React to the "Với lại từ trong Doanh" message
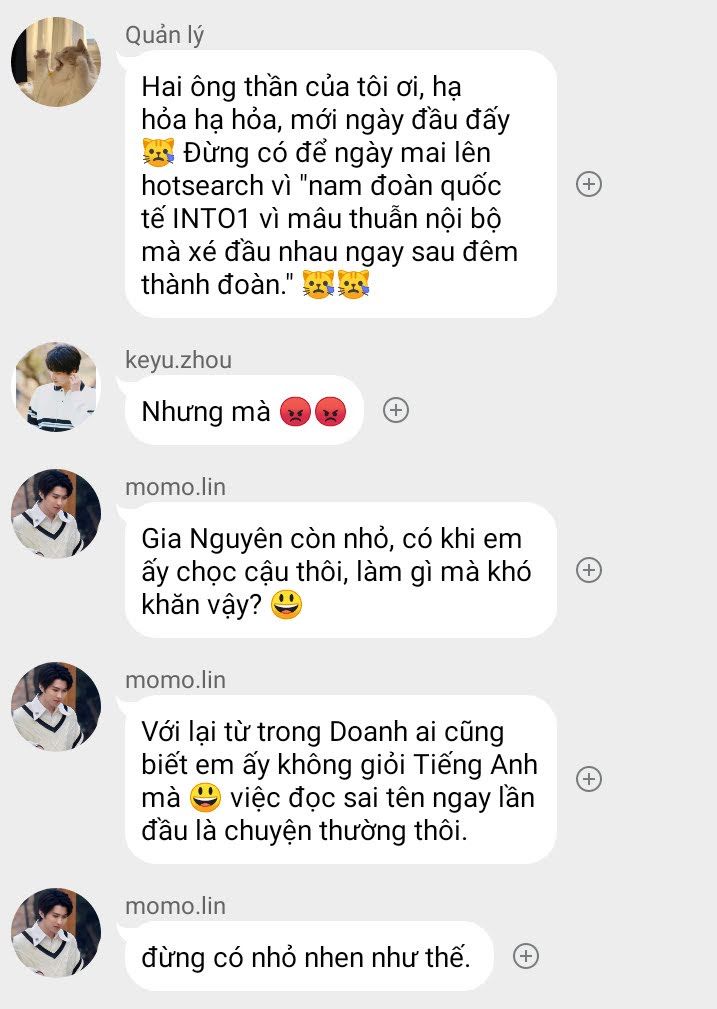 click(589, 779)
